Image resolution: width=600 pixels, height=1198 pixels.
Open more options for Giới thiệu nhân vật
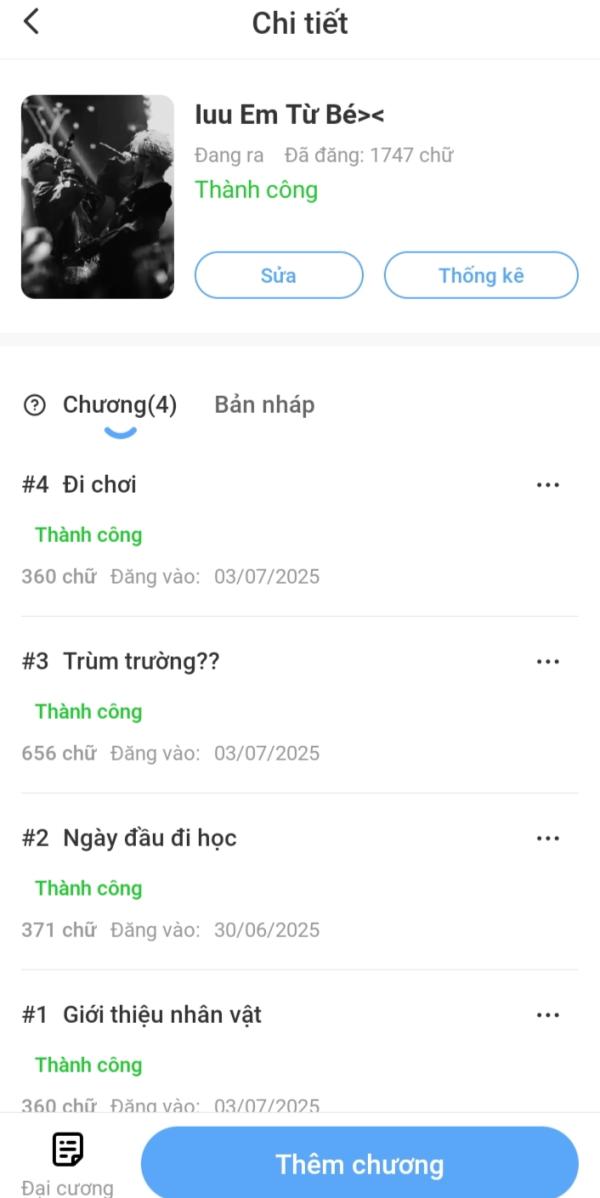[x=547, y=1015]
